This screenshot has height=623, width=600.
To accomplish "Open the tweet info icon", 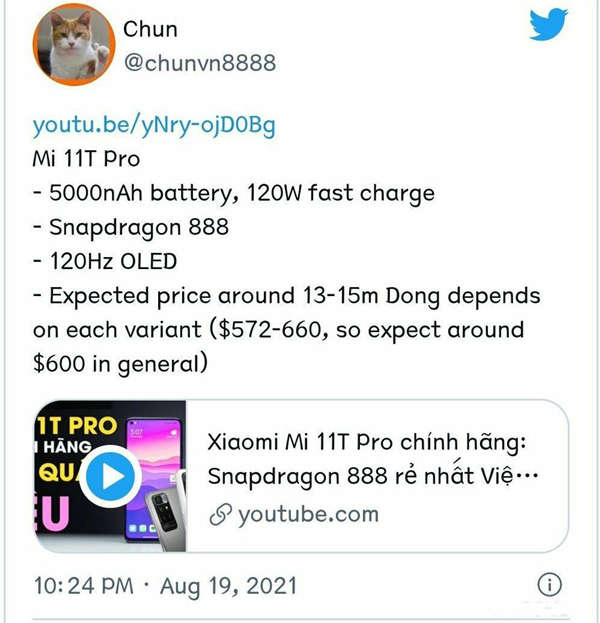I will [x=549, y=584].
